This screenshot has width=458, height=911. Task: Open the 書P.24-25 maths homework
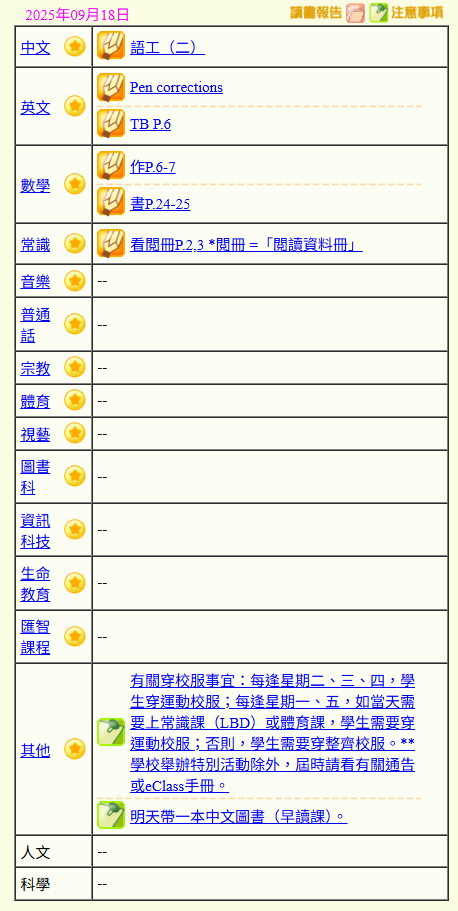coord(160,204)
